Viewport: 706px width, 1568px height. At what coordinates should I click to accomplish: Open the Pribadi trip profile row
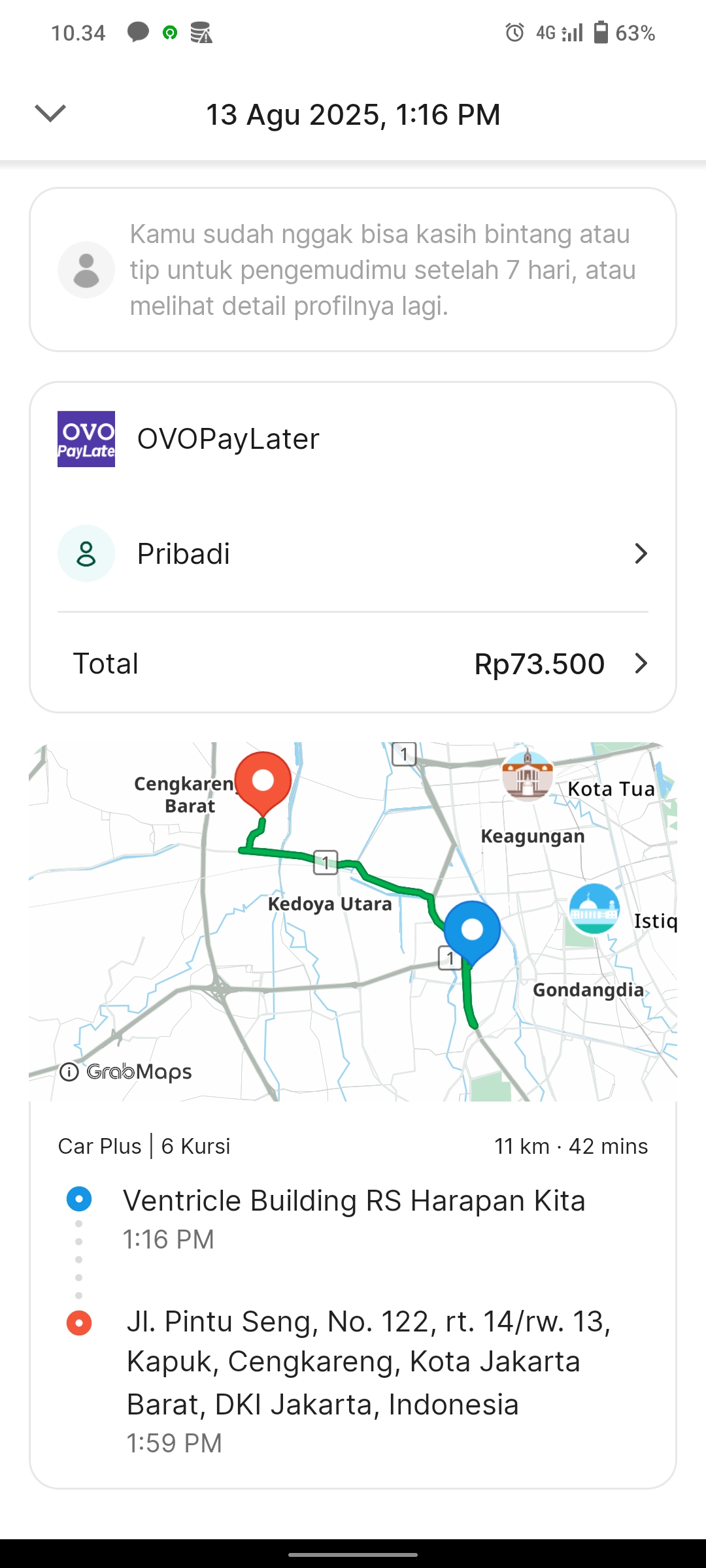[x=353, y=554]
